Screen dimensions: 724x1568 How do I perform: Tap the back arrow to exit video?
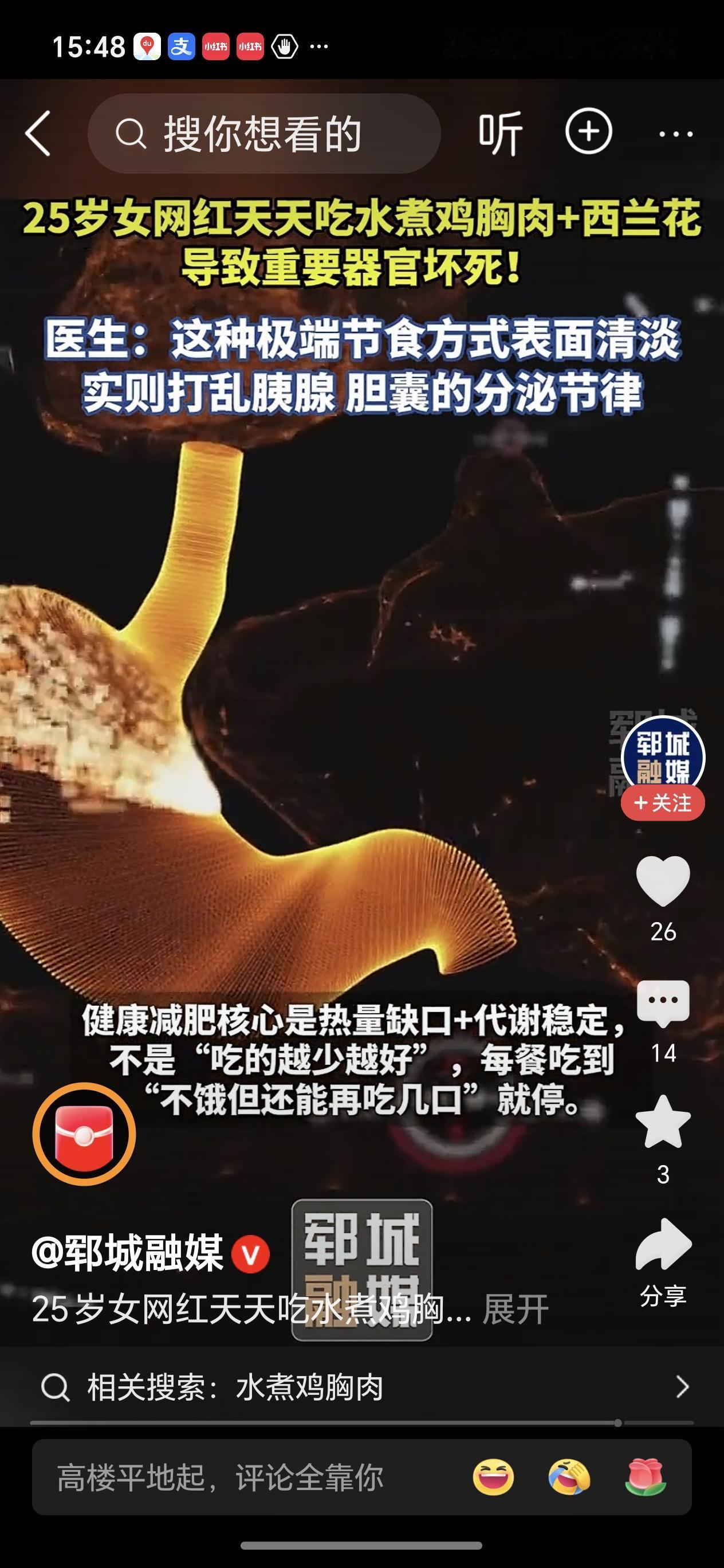tap(38, 133)
